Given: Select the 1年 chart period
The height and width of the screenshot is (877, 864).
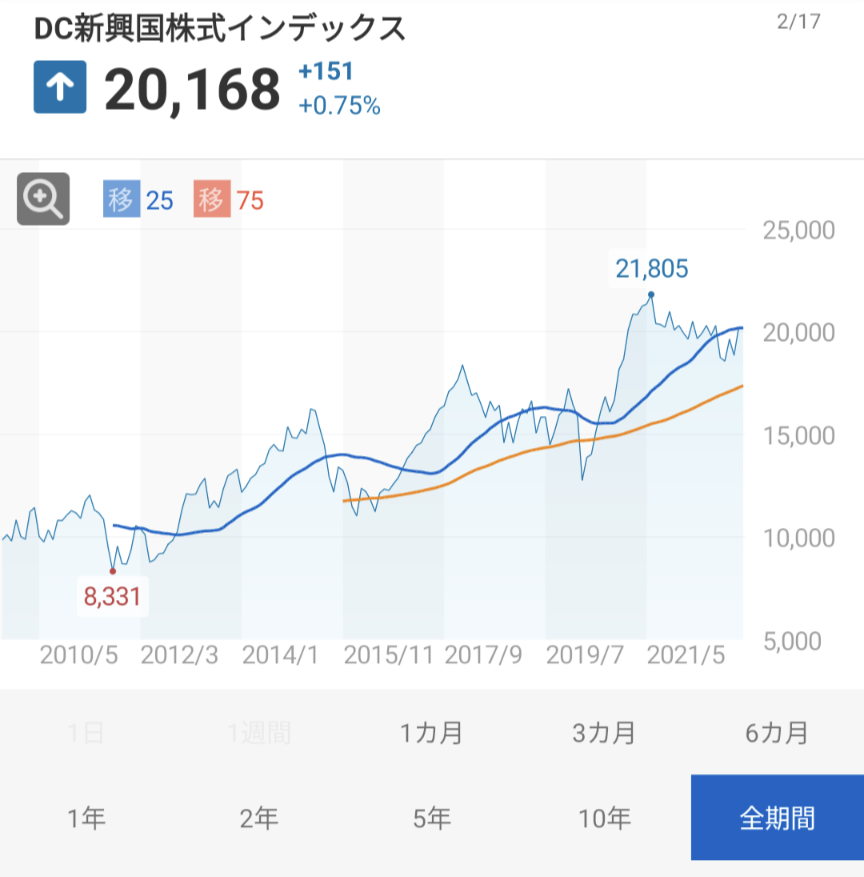Looking at the screenshot, I should pos(87,819).
